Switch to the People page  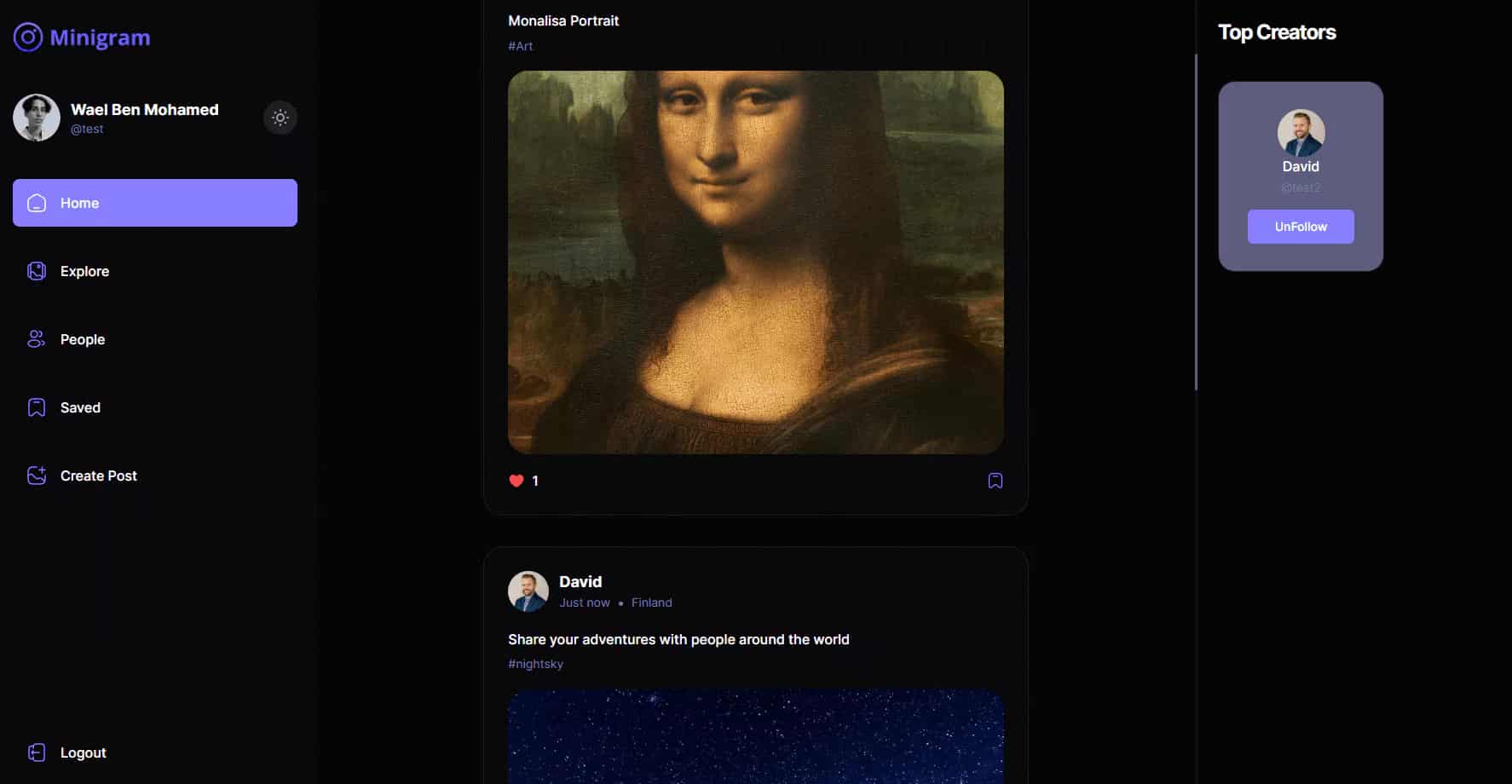[82, 339]
